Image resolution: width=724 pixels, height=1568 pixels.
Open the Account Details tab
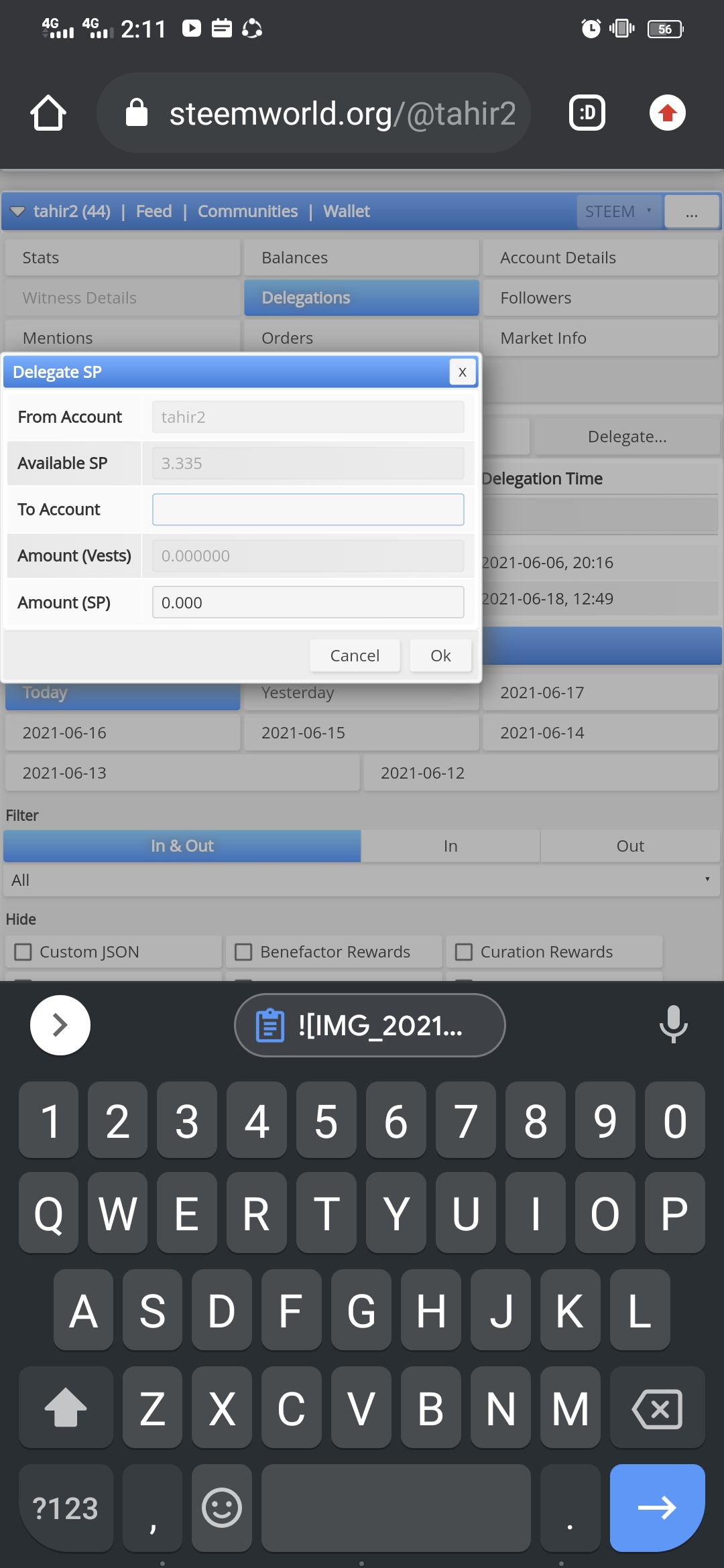click(x=600, y=258)
